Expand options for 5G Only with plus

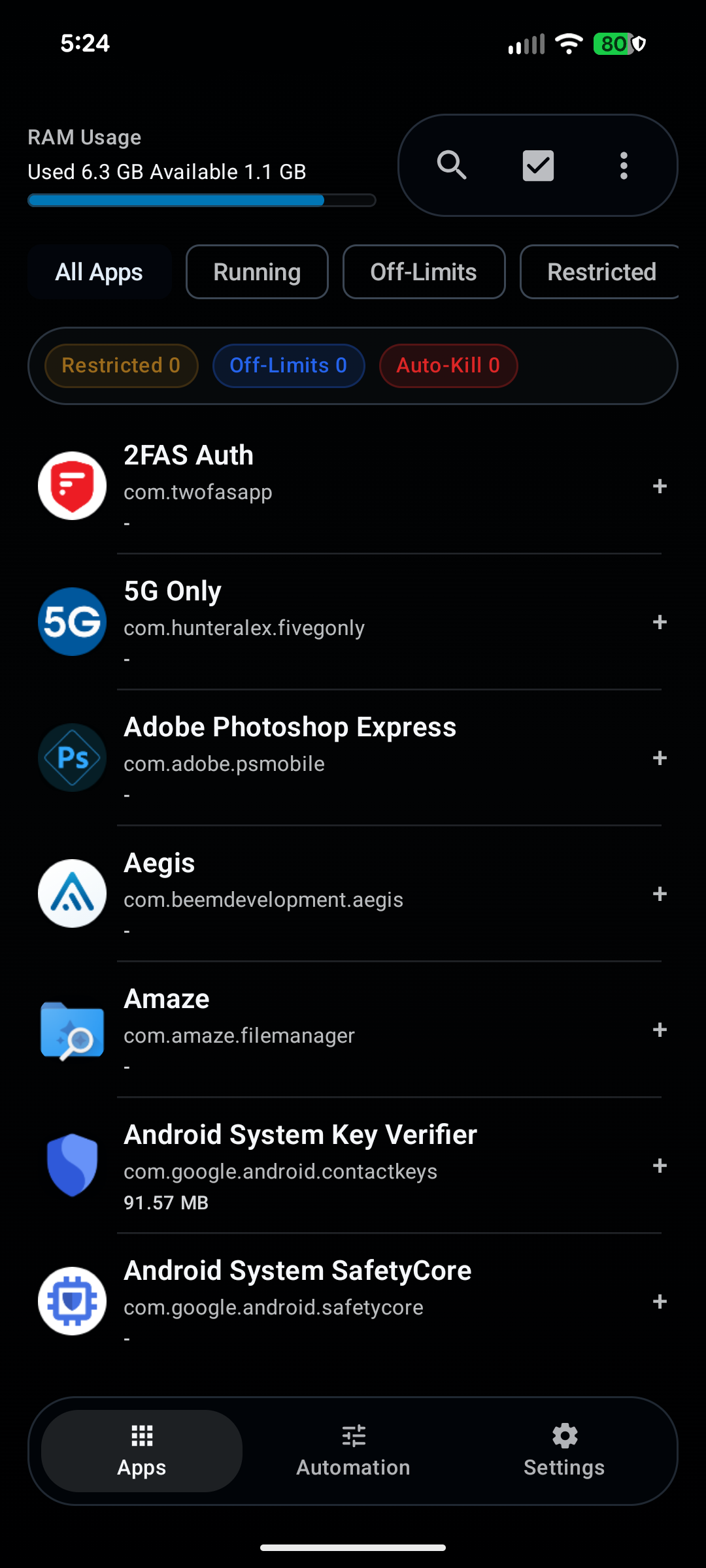tap(660, 622)
